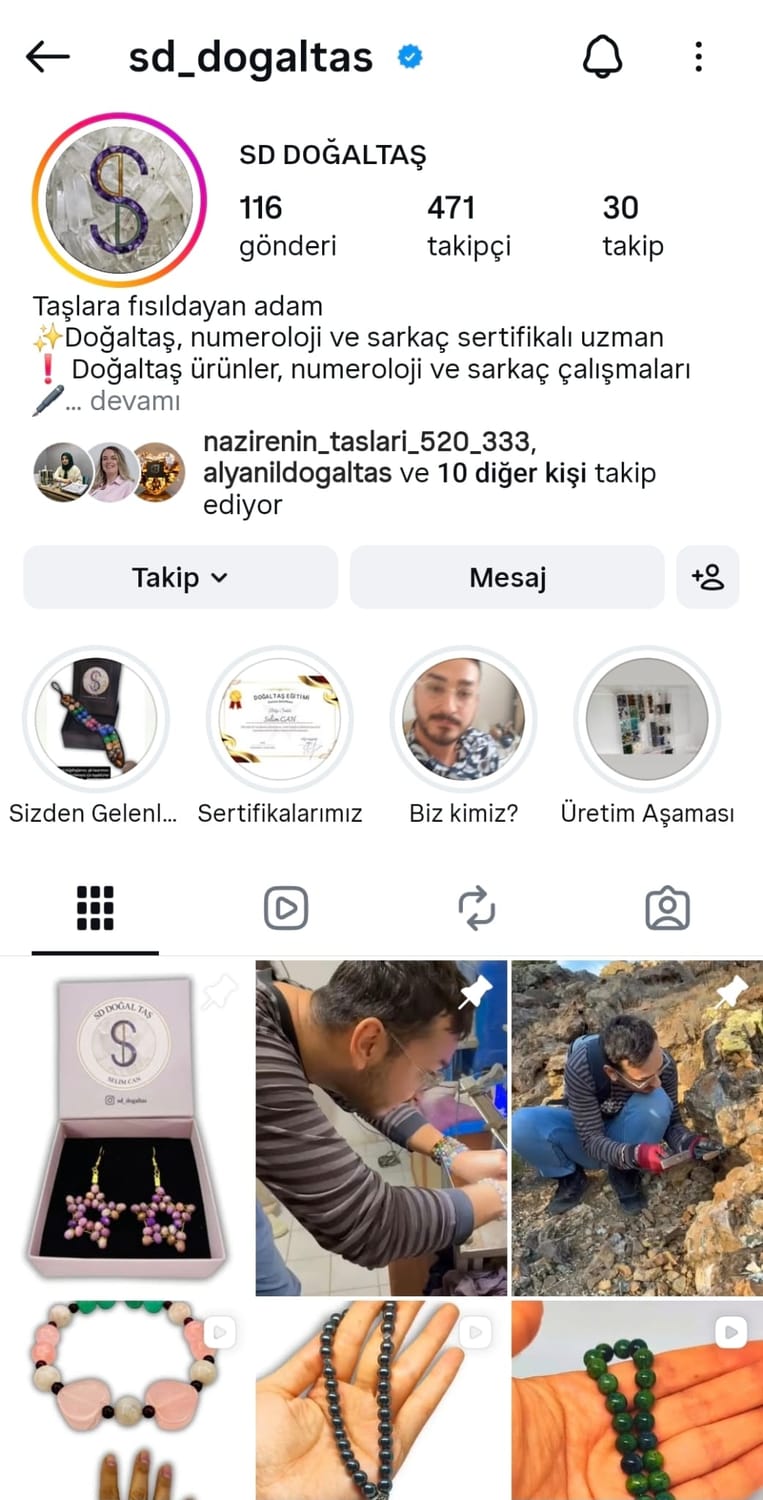Viewport: 763px width, 1500px height.
Task: Switch to the Reels tab
Action: pyautogui.click(x=286, y=909)
